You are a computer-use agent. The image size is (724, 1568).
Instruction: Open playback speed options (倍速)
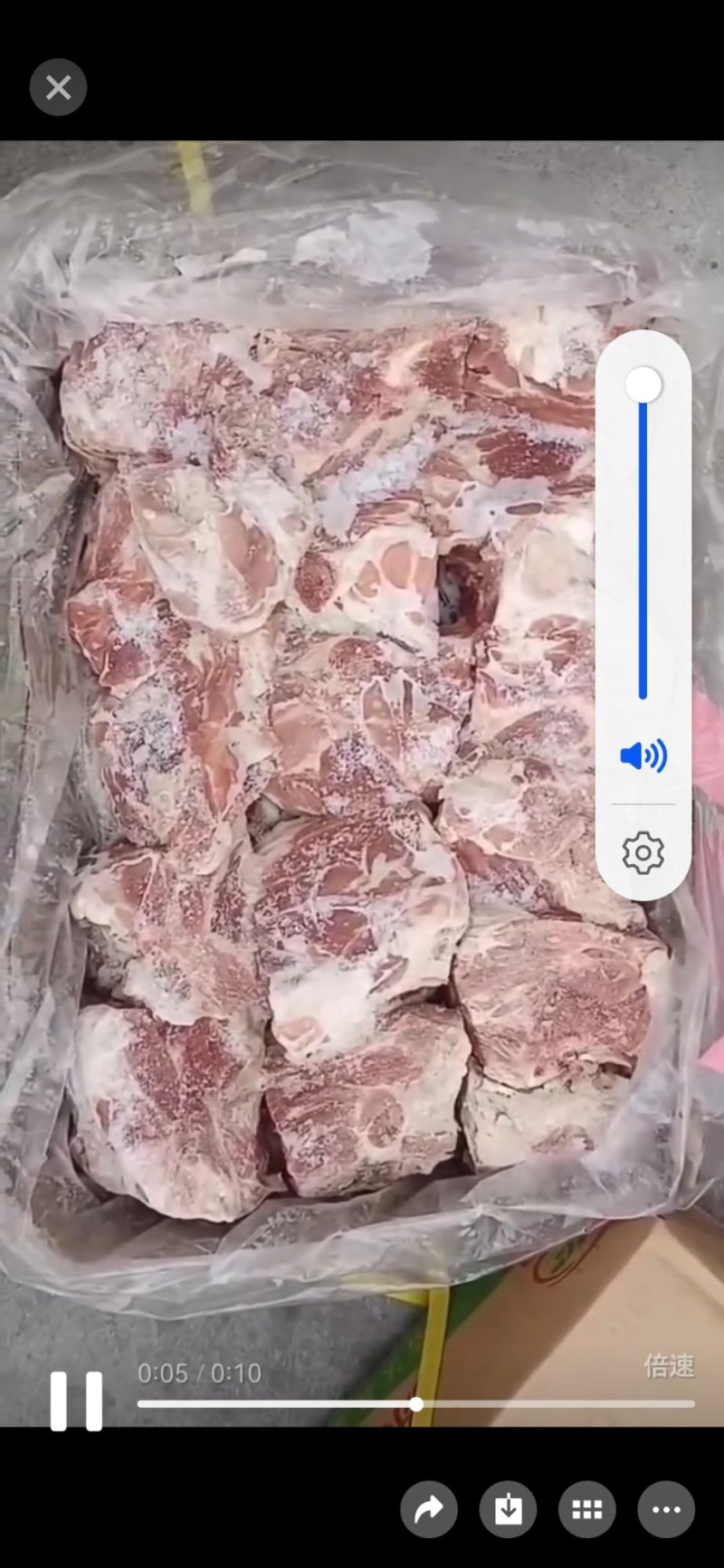[669, 1365]
